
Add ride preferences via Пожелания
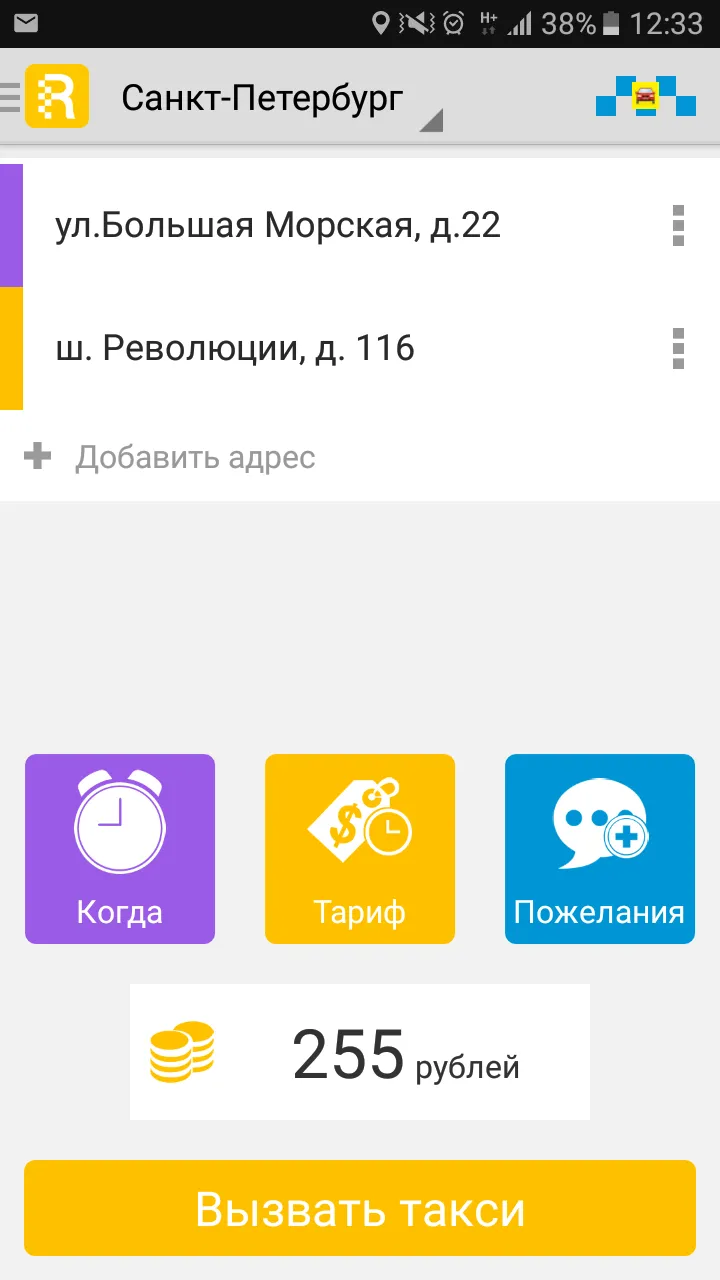click(600, 849)
